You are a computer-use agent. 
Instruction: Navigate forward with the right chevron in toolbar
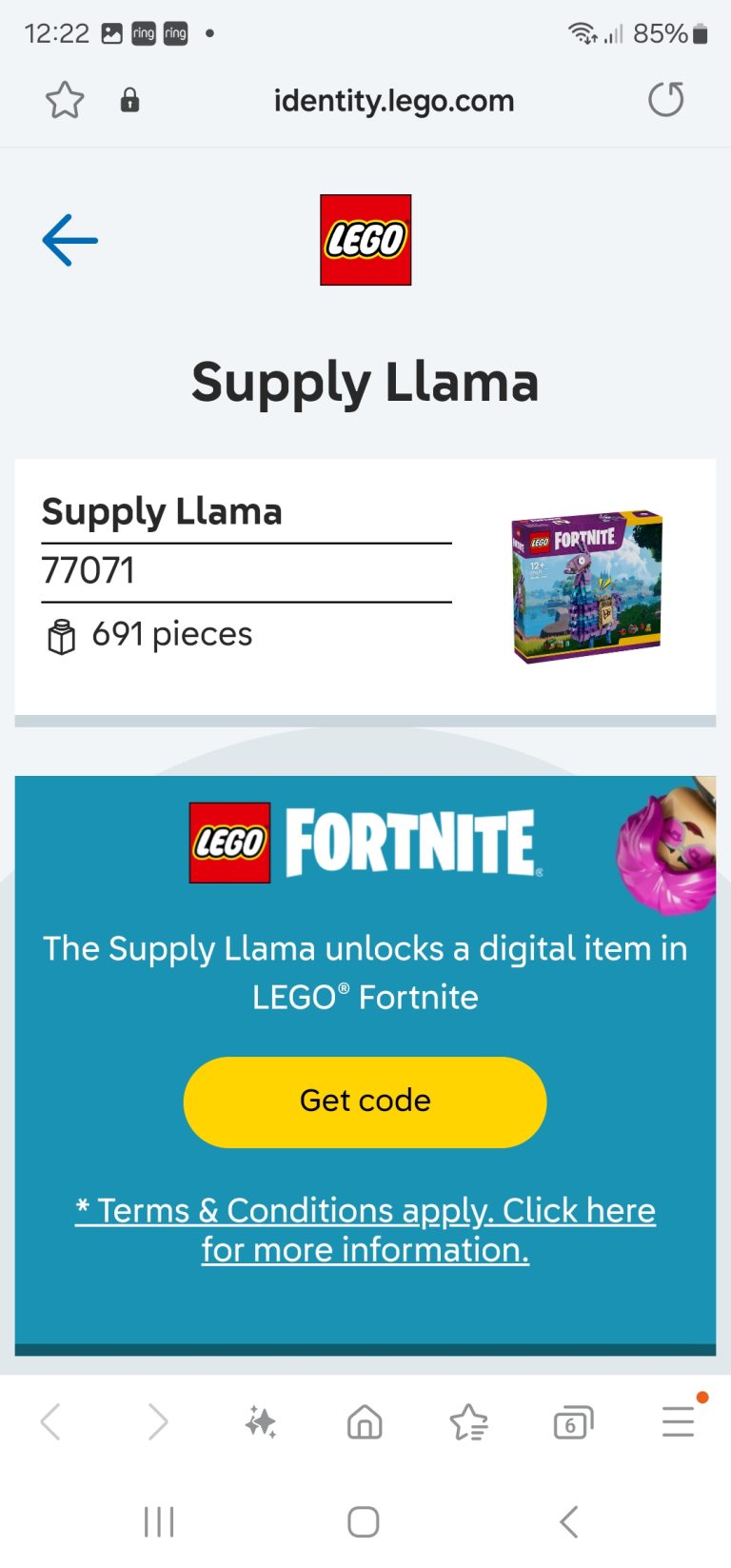158,1421
